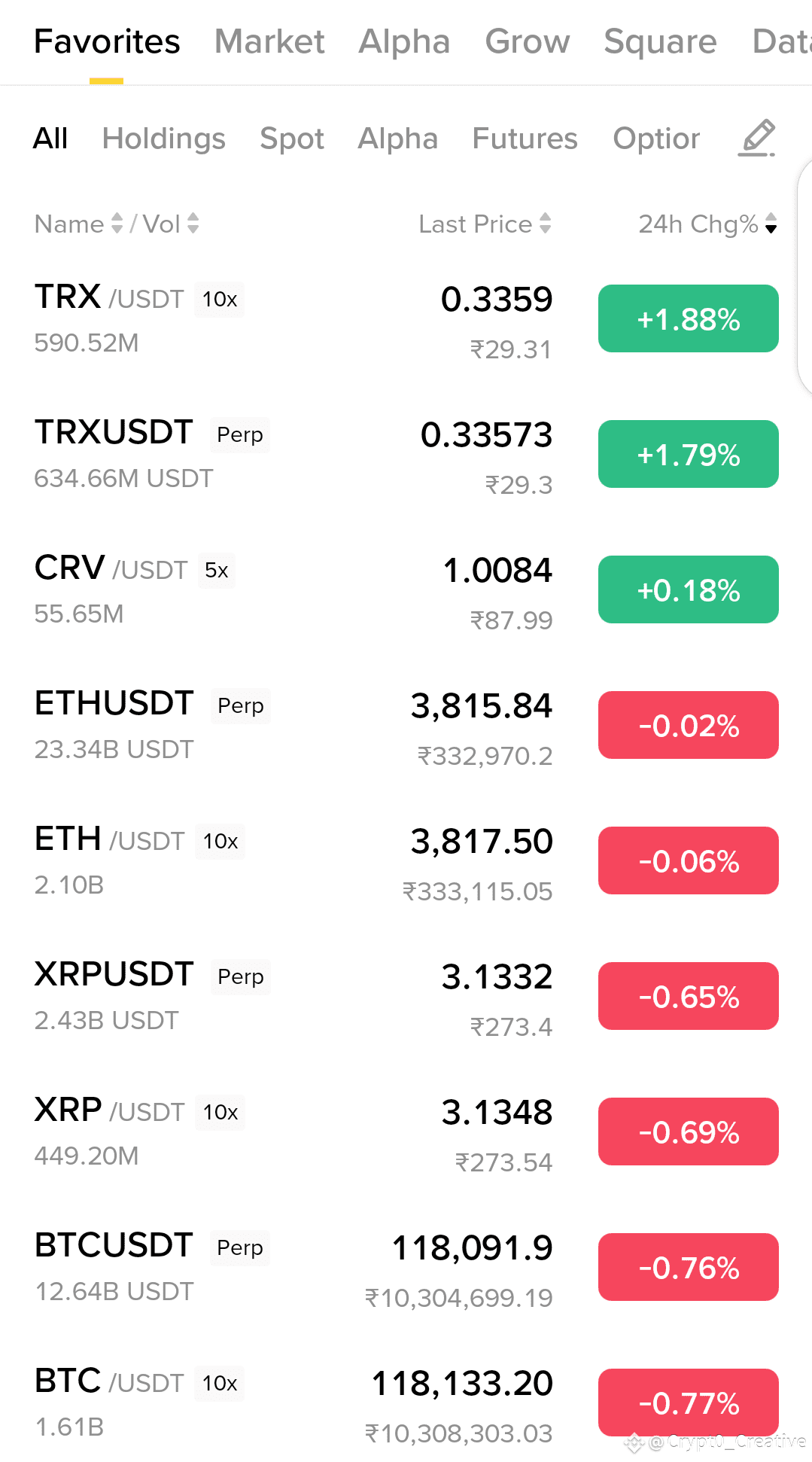Select the Futures filter
The image size is (812, 1462).
(525, 139)
